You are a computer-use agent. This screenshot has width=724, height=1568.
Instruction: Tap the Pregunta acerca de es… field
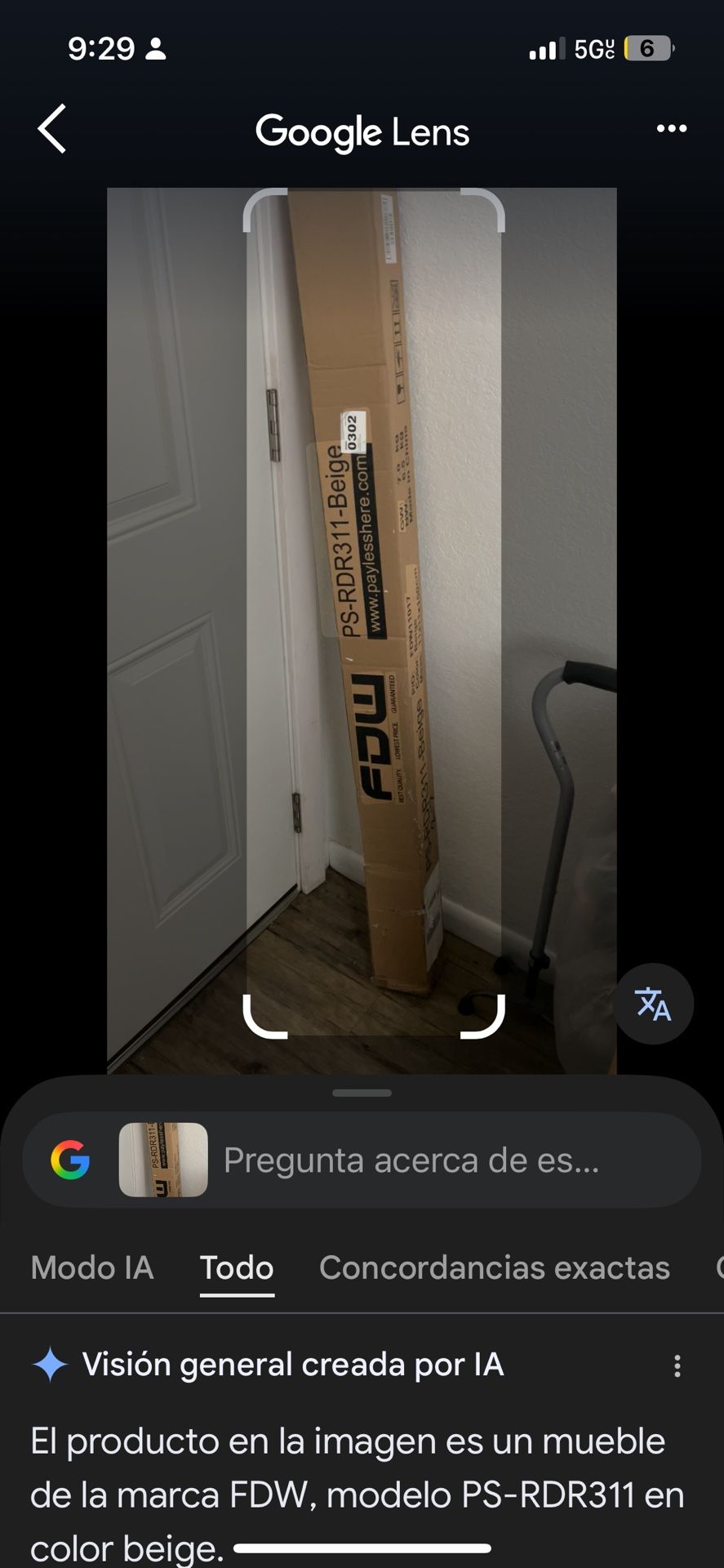(411, 1160)
